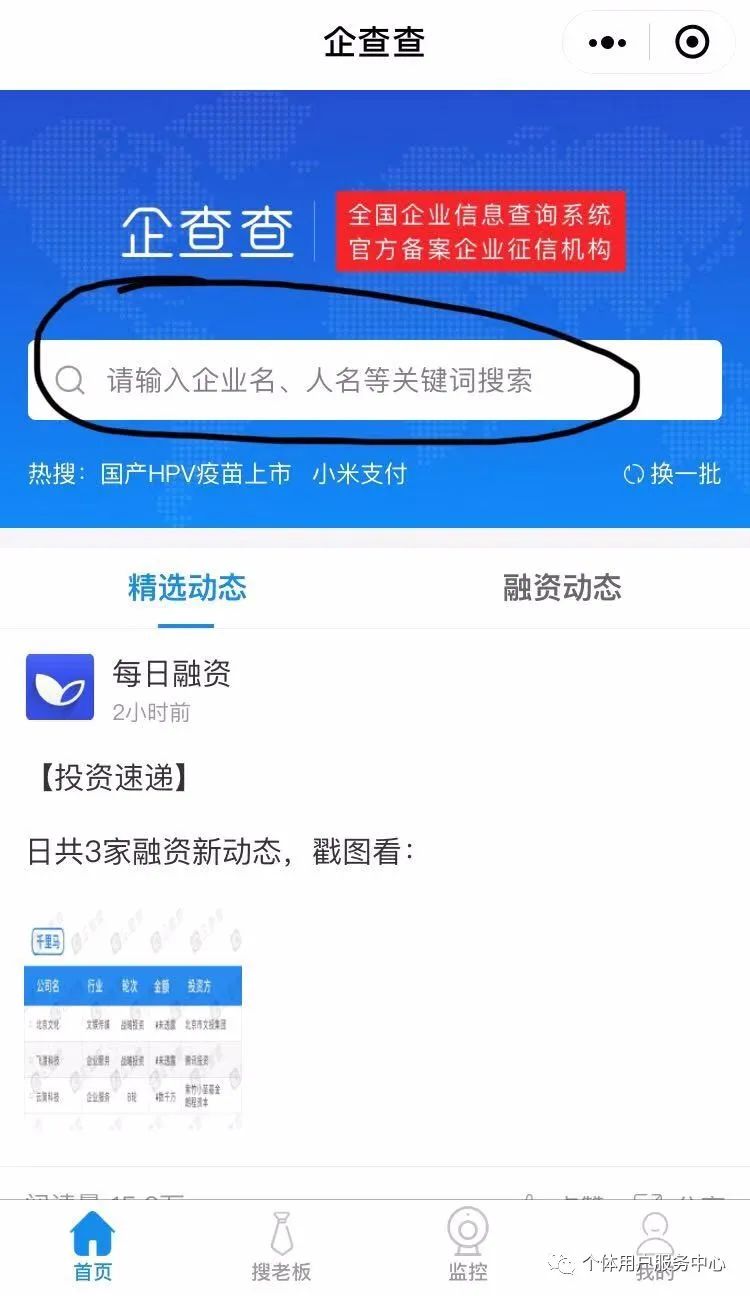
Task: Select hot search 小米支付
Action: pos(360,473)
